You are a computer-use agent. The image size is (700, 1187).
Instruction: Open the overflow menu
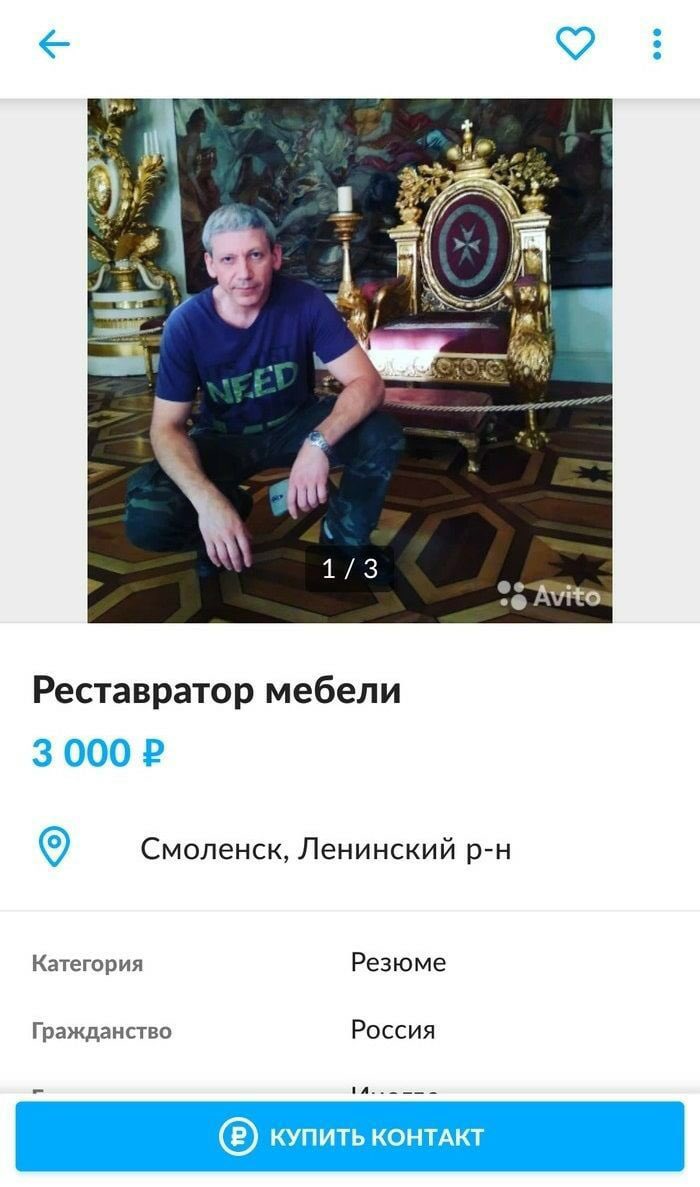[x=656, y=44]
